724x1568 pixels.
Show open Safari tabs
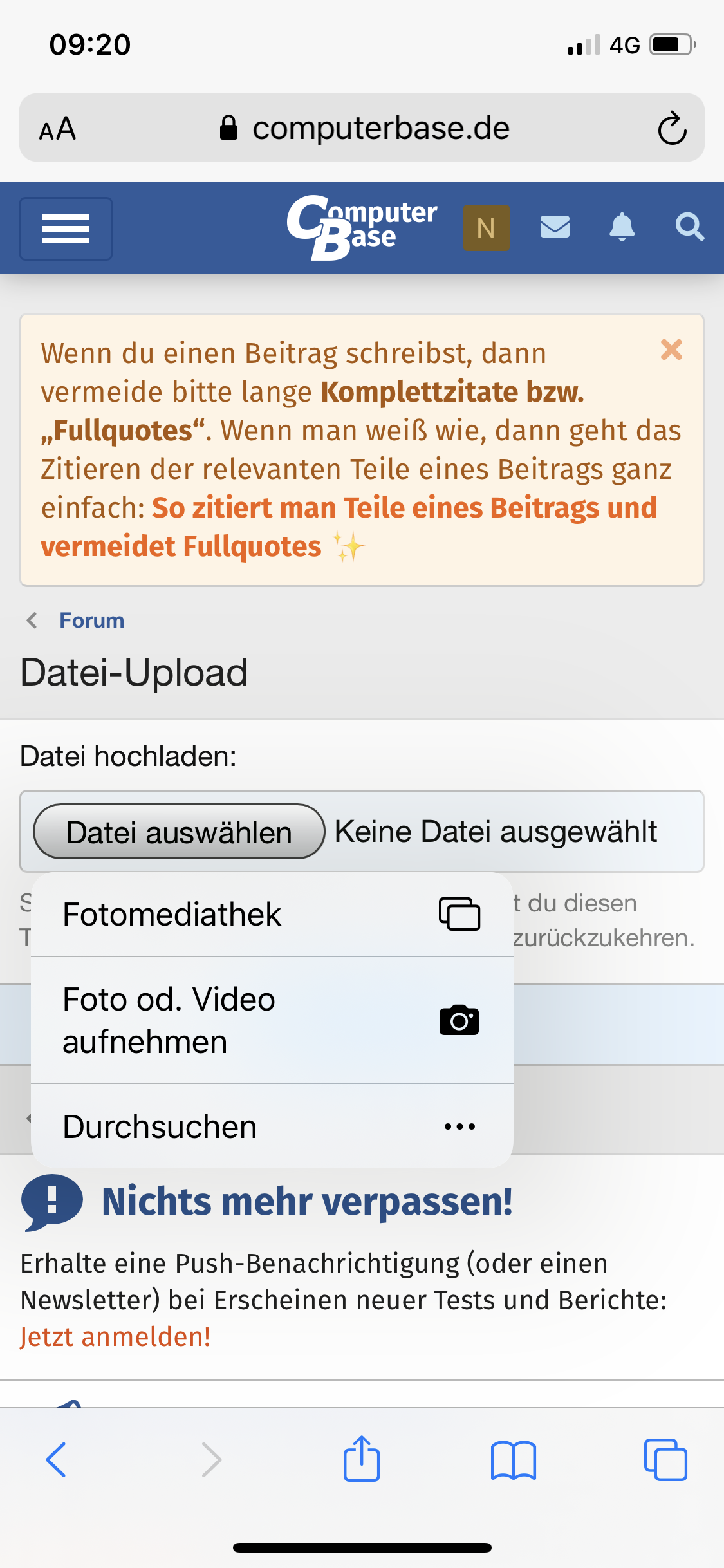pyautogui.click(x=665, y=1459)
